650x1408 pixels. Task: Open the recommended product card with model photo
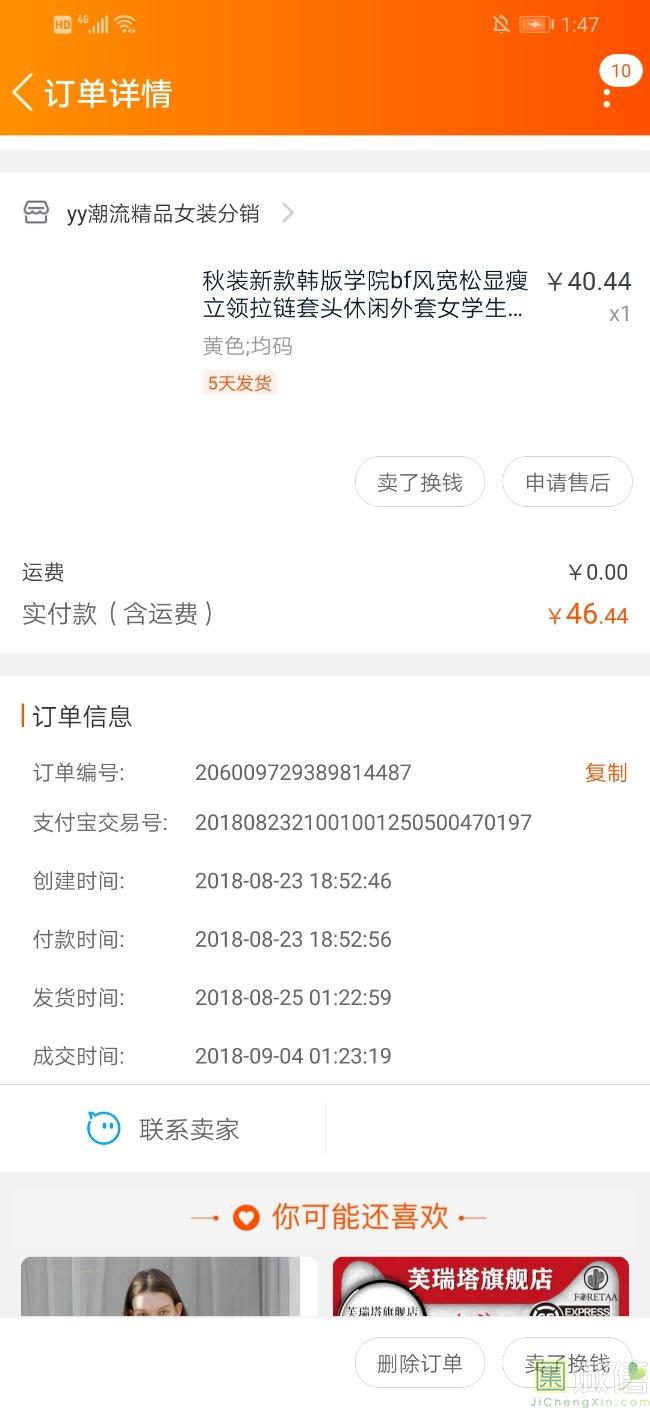168,1286
